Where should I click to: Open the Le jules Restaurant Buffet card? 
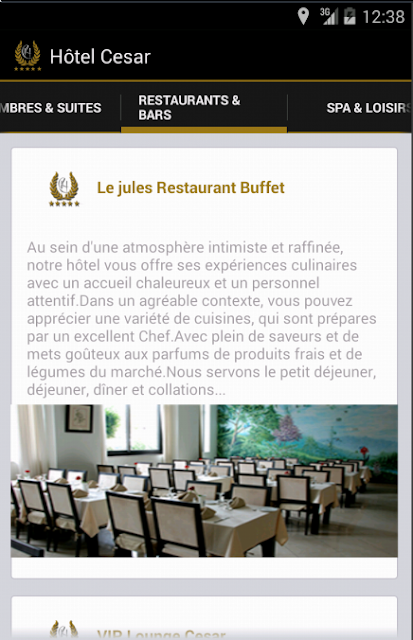(204, 363)
